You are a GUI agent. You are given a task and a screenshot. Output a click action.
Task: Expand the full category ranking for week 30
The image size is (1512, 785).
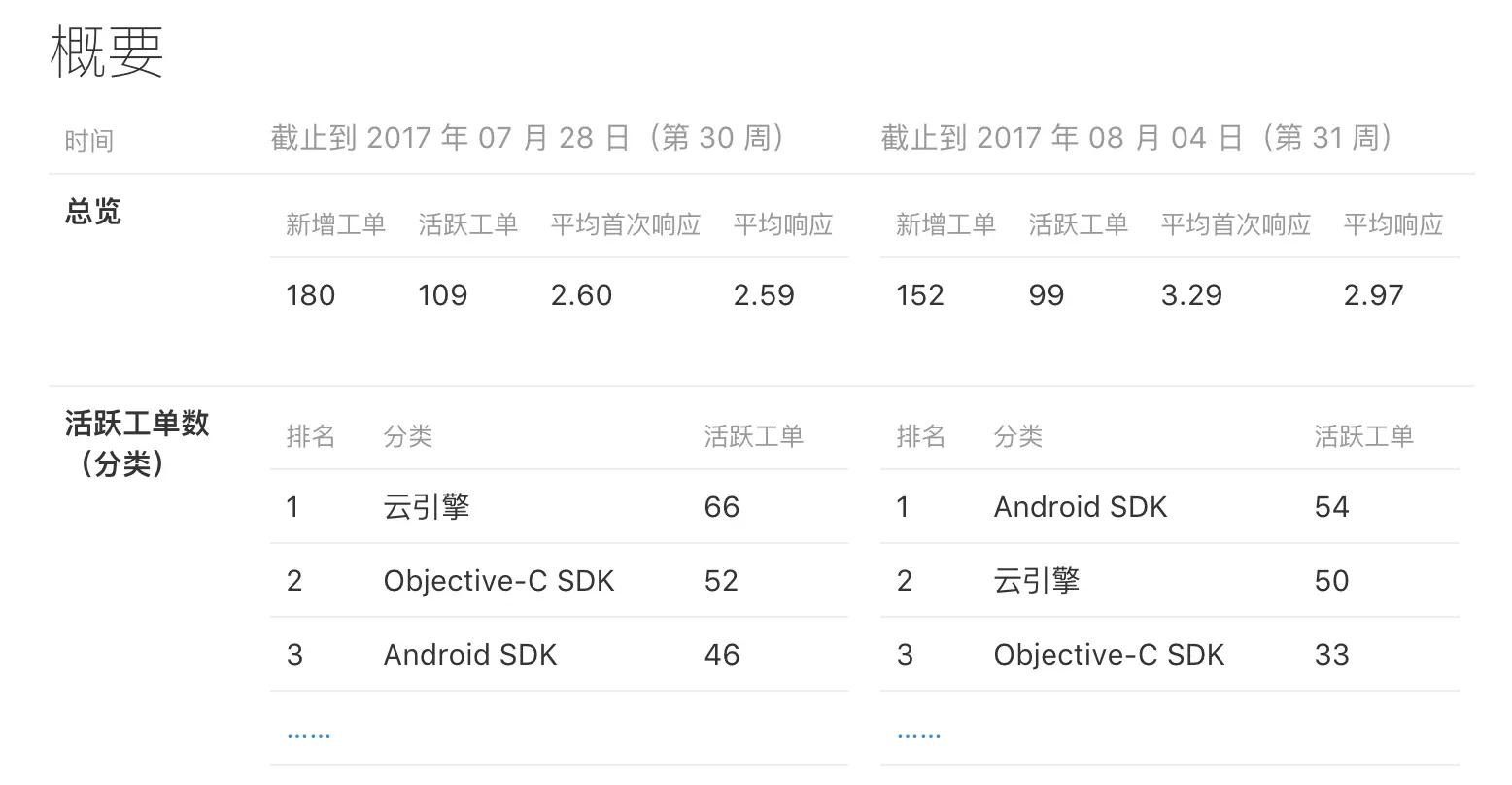[x=309, y=735]
